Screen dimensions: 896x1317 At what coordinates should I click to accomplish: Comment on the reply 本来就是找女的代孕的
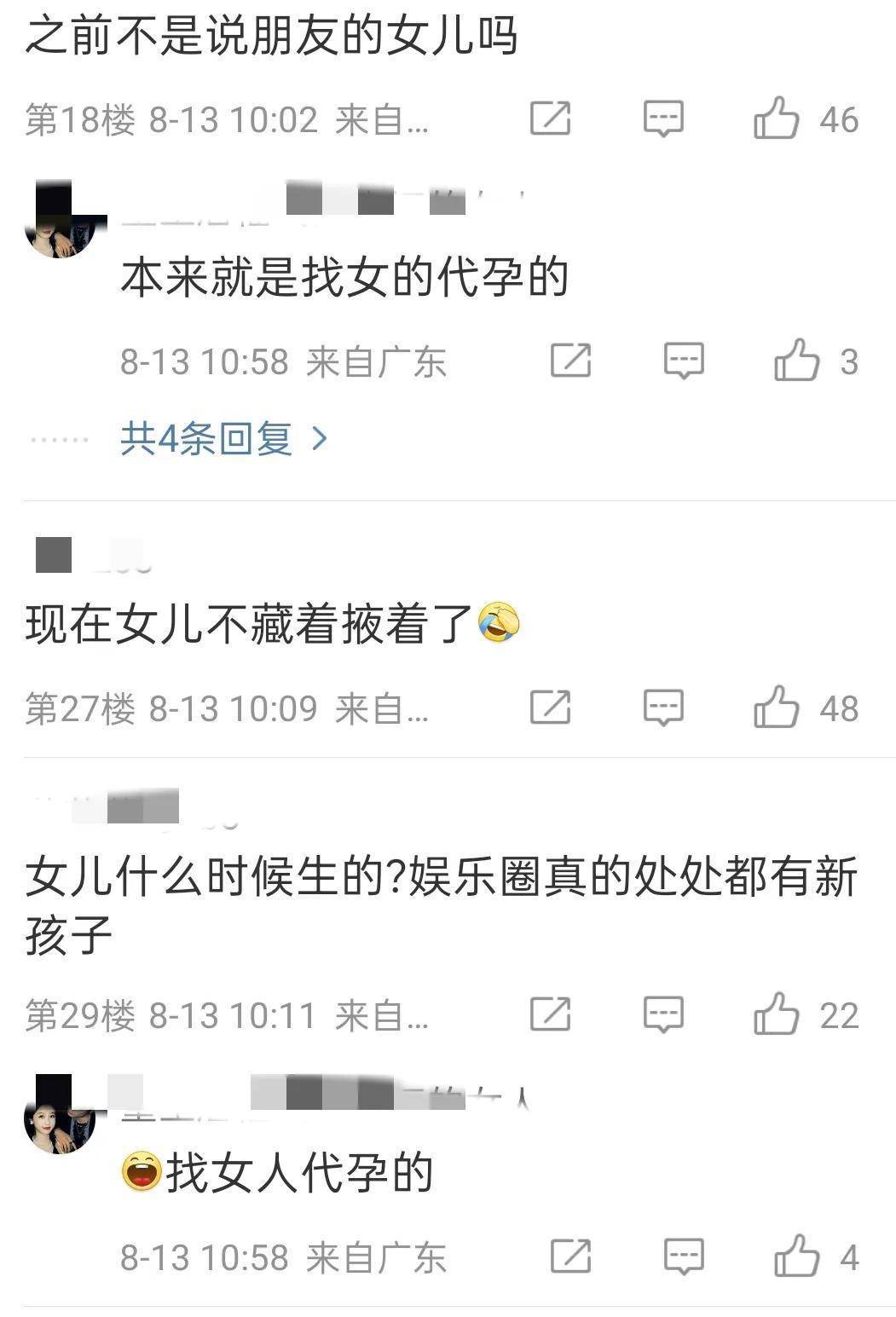[x=684, y=361]
